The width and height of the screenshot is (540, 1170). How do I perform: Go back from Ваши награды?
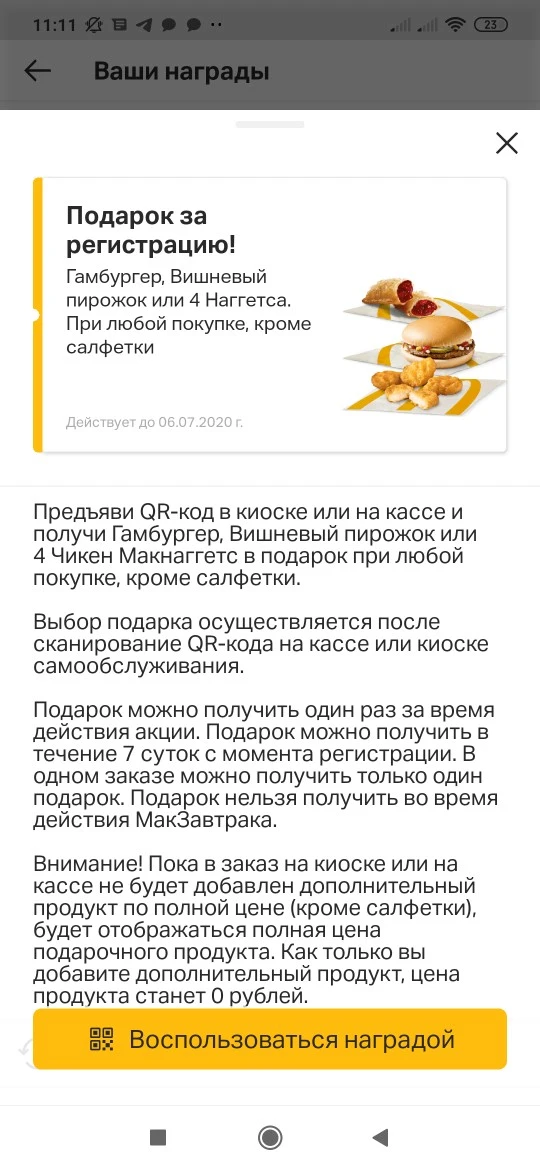pos(37,71)
